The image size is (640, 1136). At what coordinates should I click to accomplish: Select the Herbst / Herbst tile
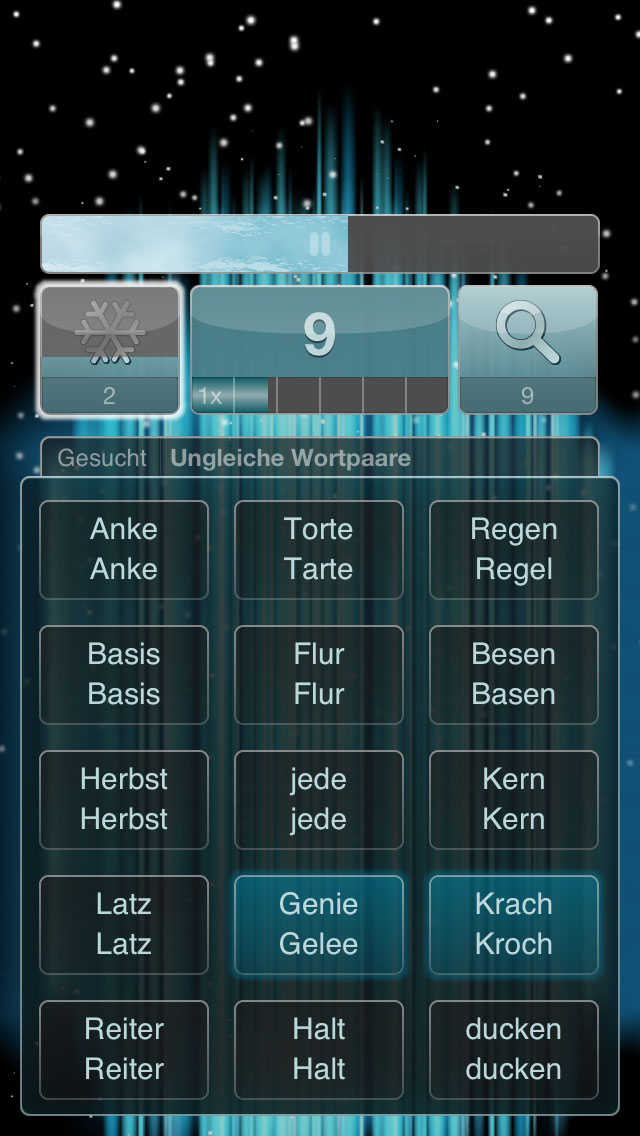[x=124, y=800]
